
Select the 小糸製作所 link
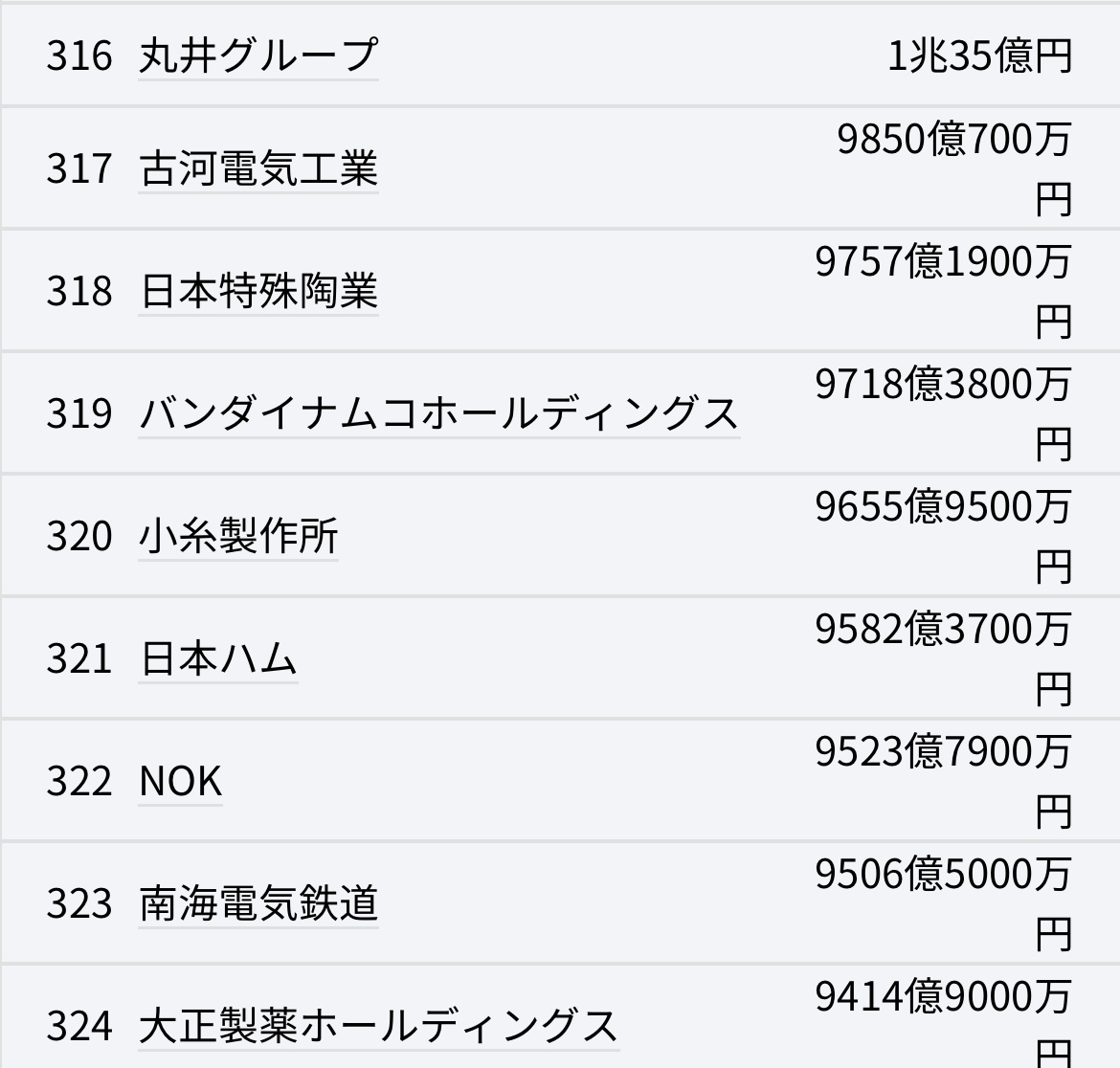coord(237,536)
